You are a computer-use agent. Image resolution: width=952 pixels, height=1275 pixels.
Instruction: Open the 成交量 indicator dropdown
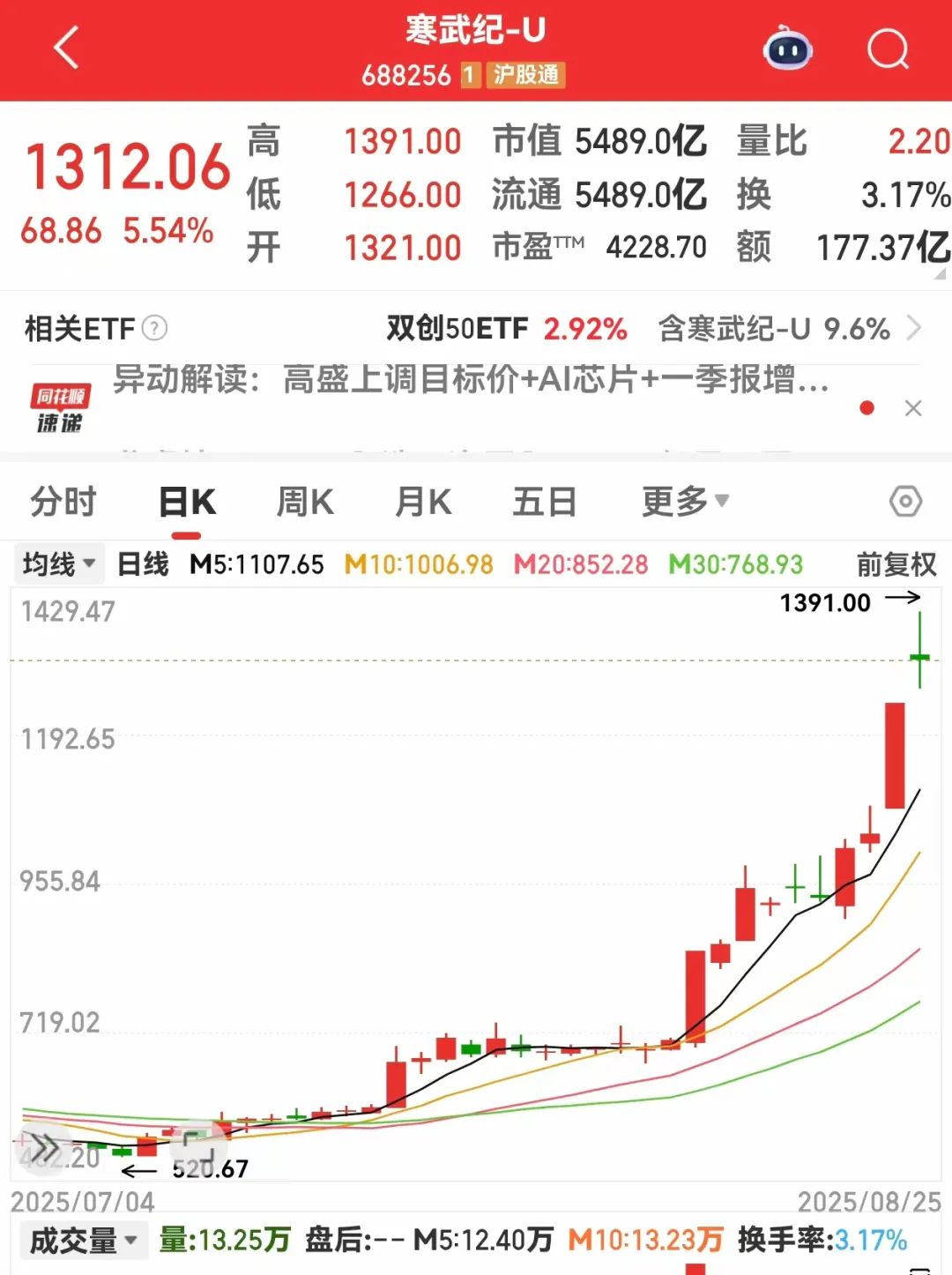[x=83, y=1241]
